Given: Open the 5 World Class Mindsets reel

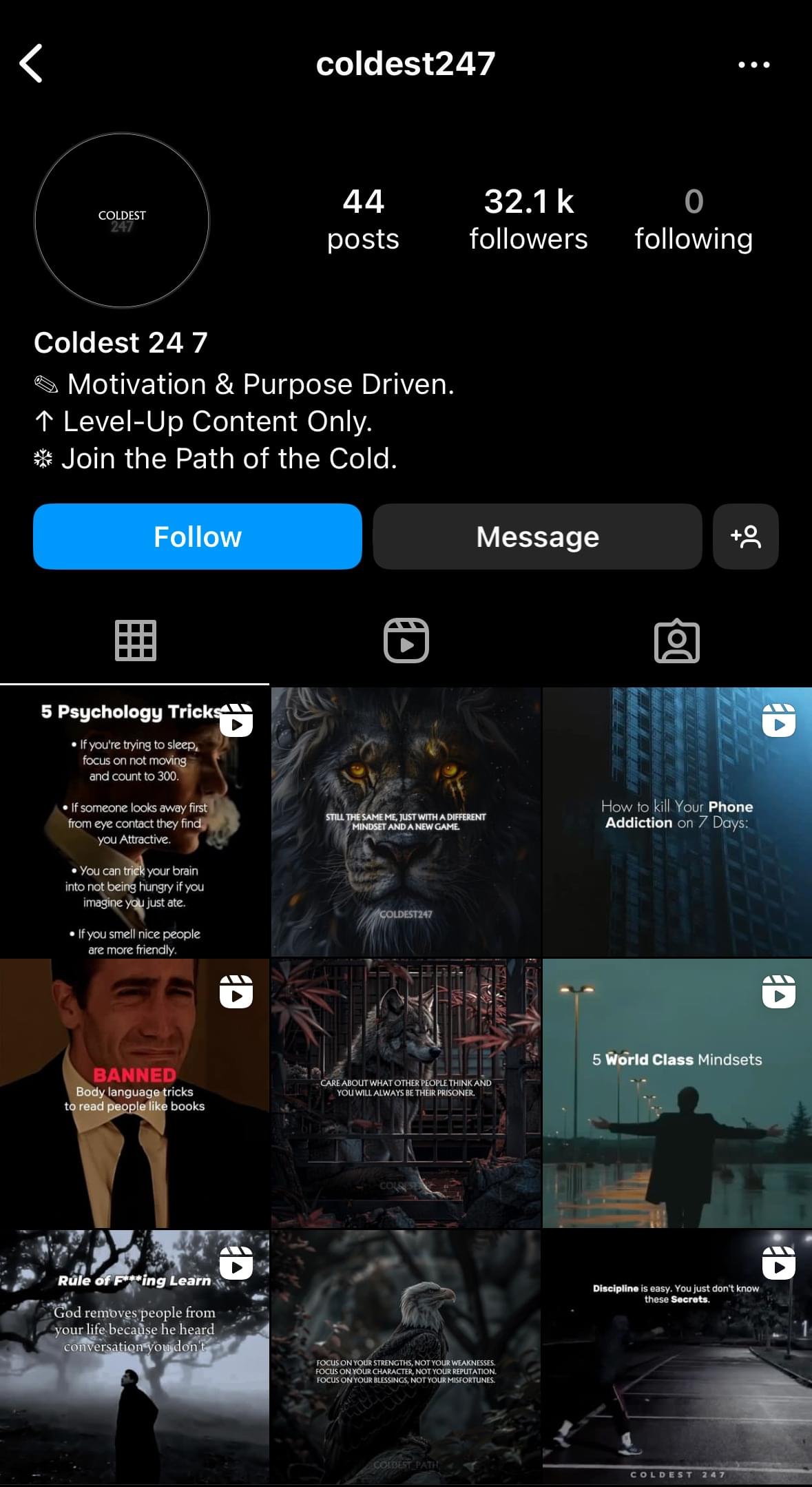Looking at the screenshot, I should pos(677,1092).
